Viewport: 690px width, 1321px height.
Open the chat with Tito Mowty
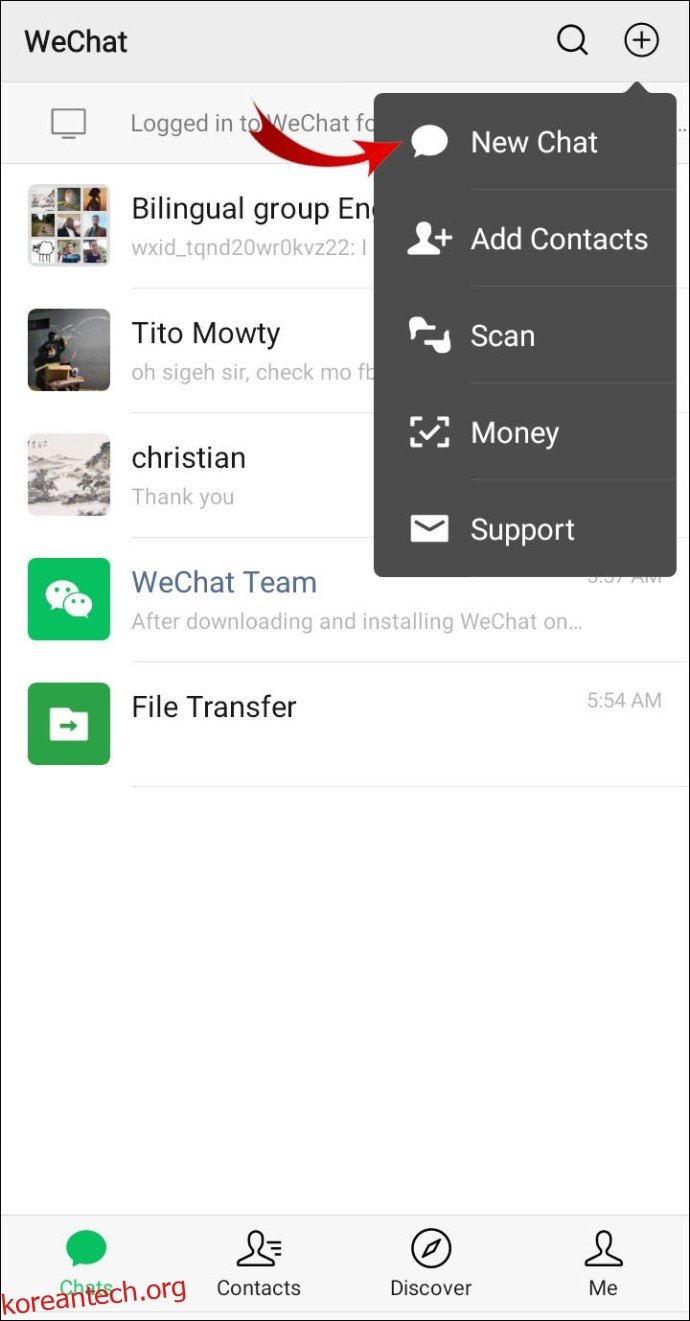tap(205, 350)
